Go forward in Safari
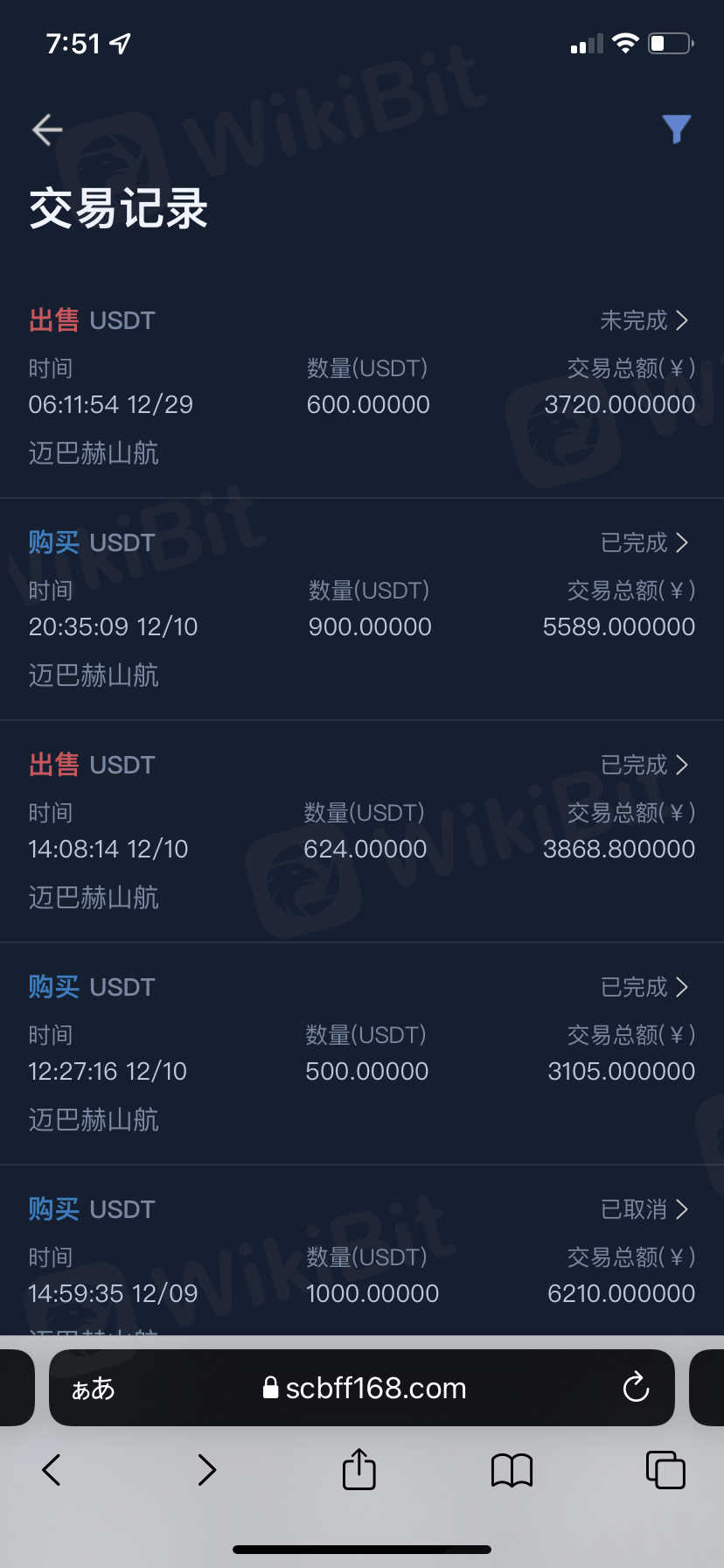The image size is (724, 1568). coord(206,1470)
